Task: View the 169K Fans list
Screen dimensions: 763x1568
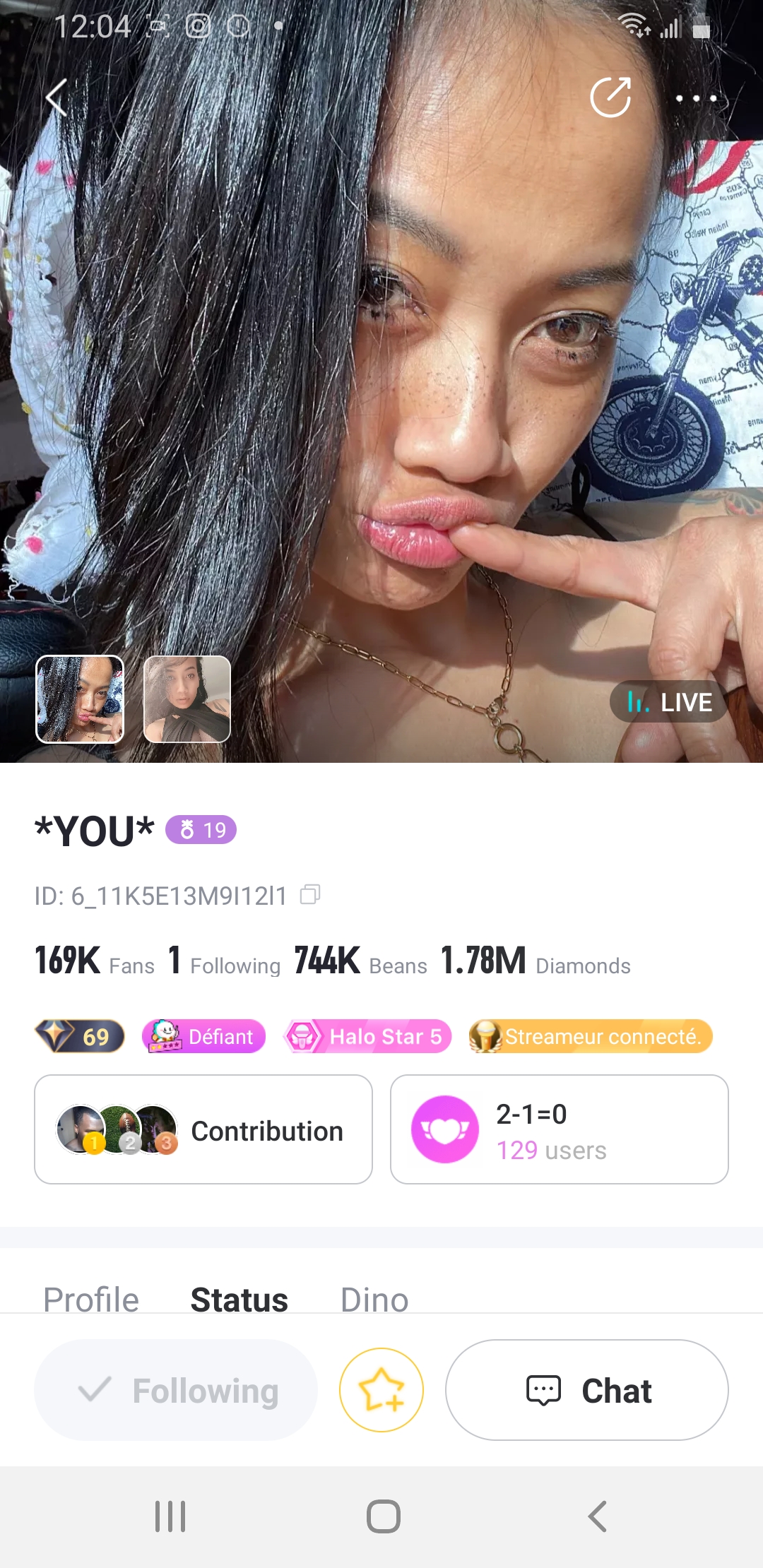Action: click(94, 961)
